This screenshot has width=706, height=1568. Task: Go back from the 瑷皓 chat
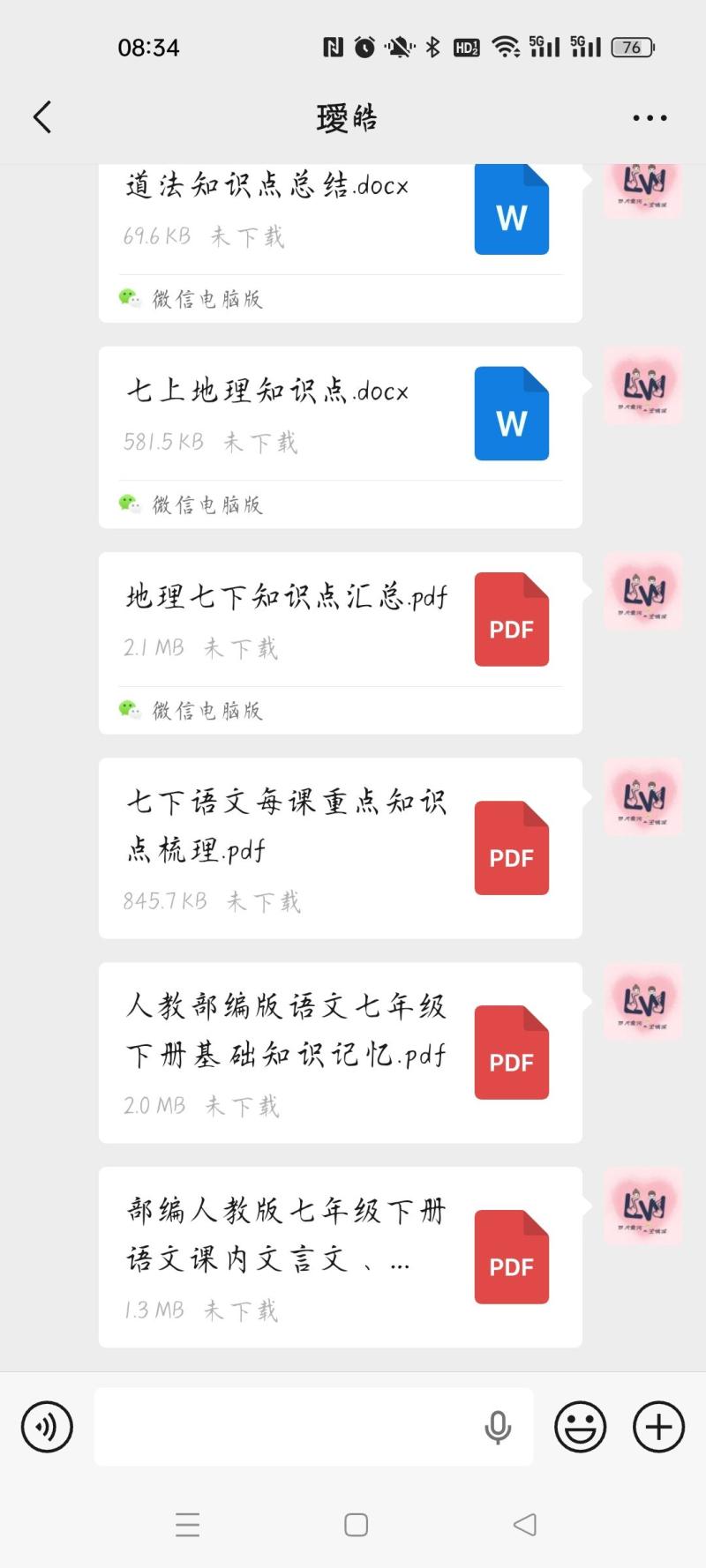42,117
